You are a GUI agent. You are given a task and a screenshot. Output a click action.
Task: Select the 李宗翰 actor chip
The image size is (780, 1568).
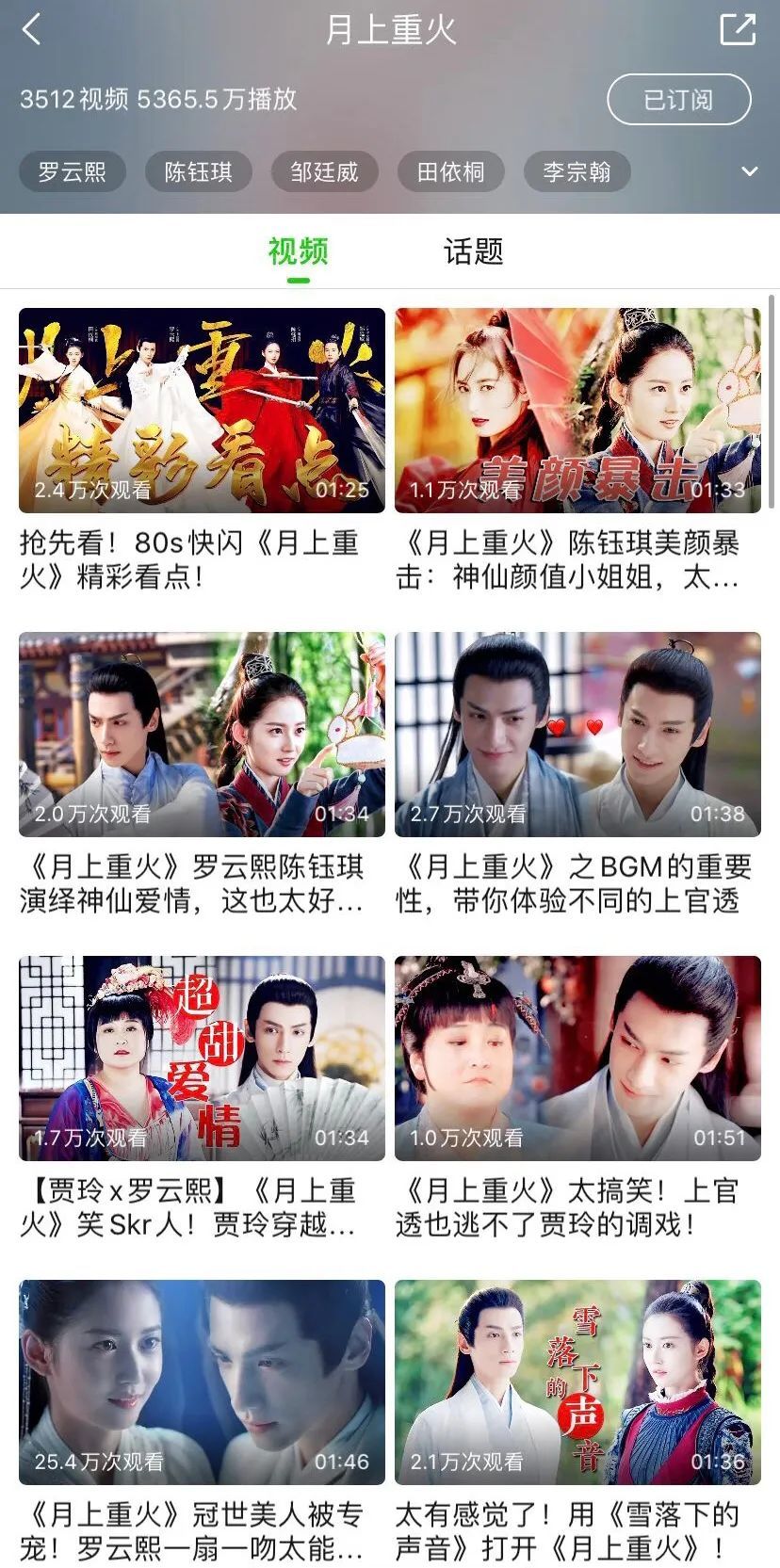[x=577, y=172]
